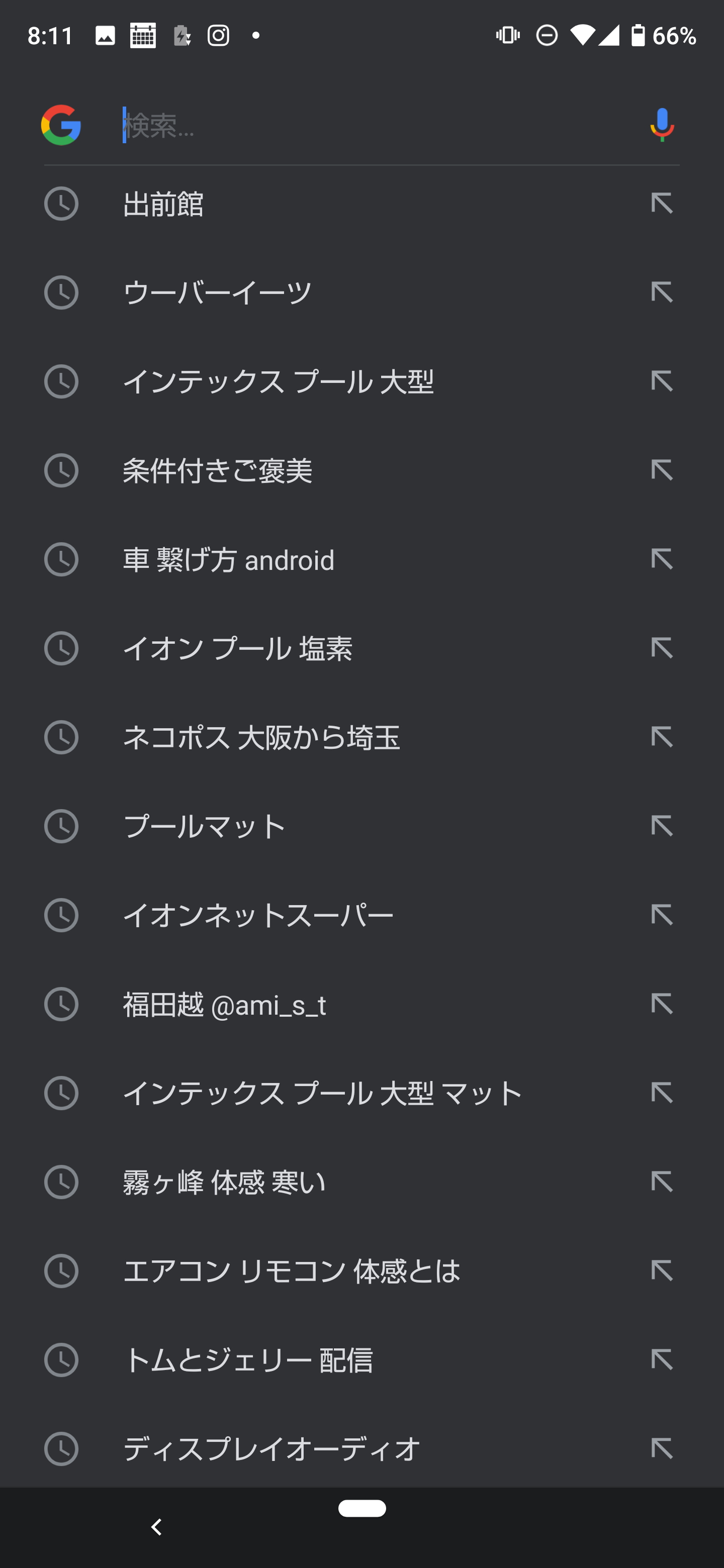Insert 条件付きご褒美 using its diagonal arrow
The height and width of the screenshot is (1568, 724).
[x=663, y=471]
